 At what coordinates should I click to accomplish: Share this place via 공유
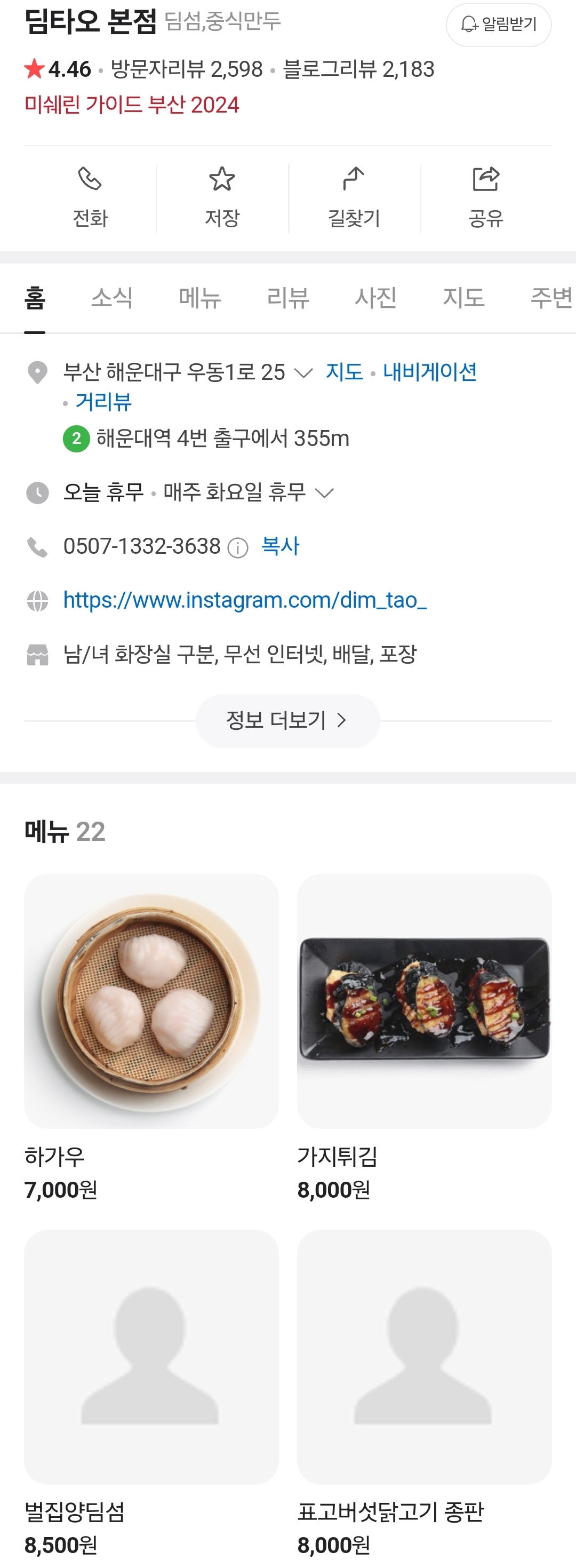coord(486,198)
